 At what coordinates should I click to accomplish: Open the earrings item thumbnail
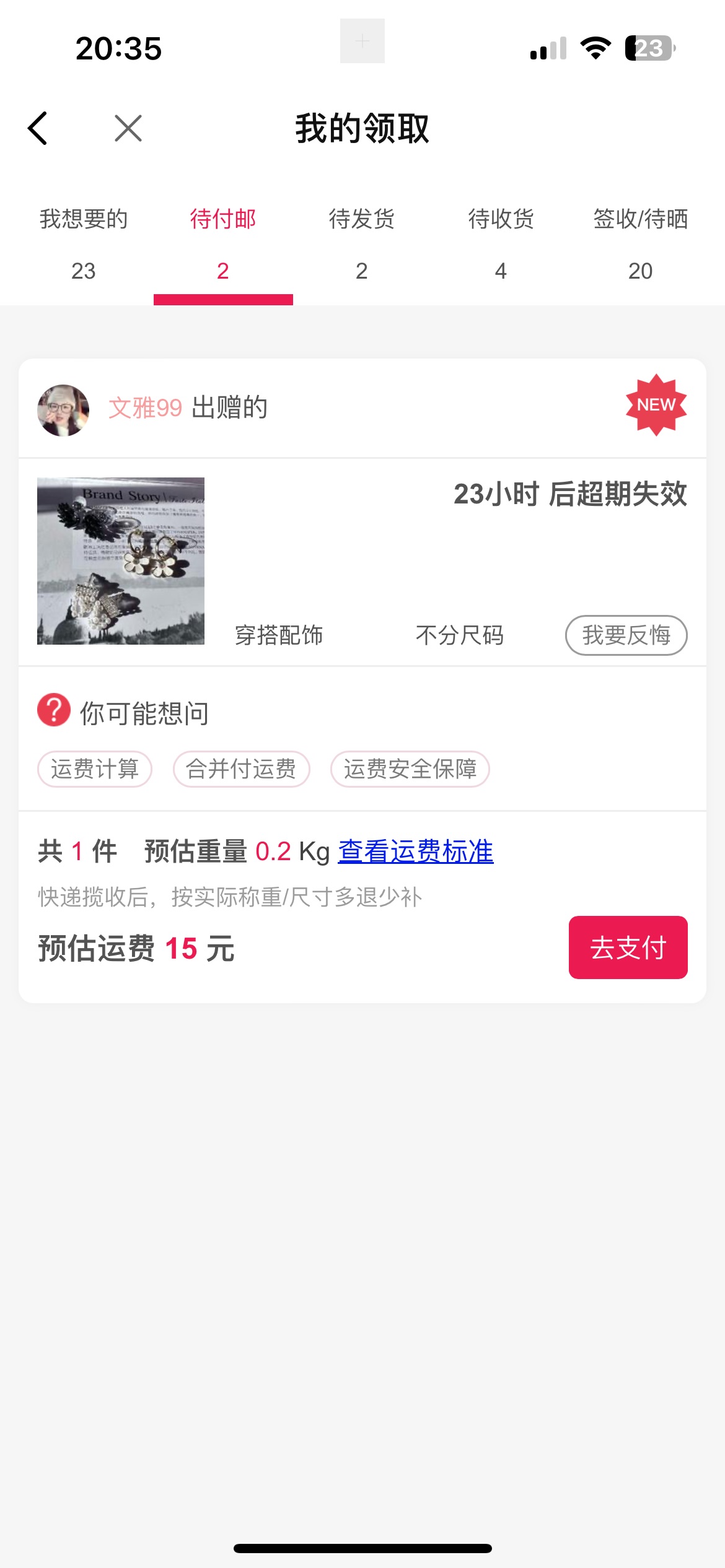click(x=121, y=561)
